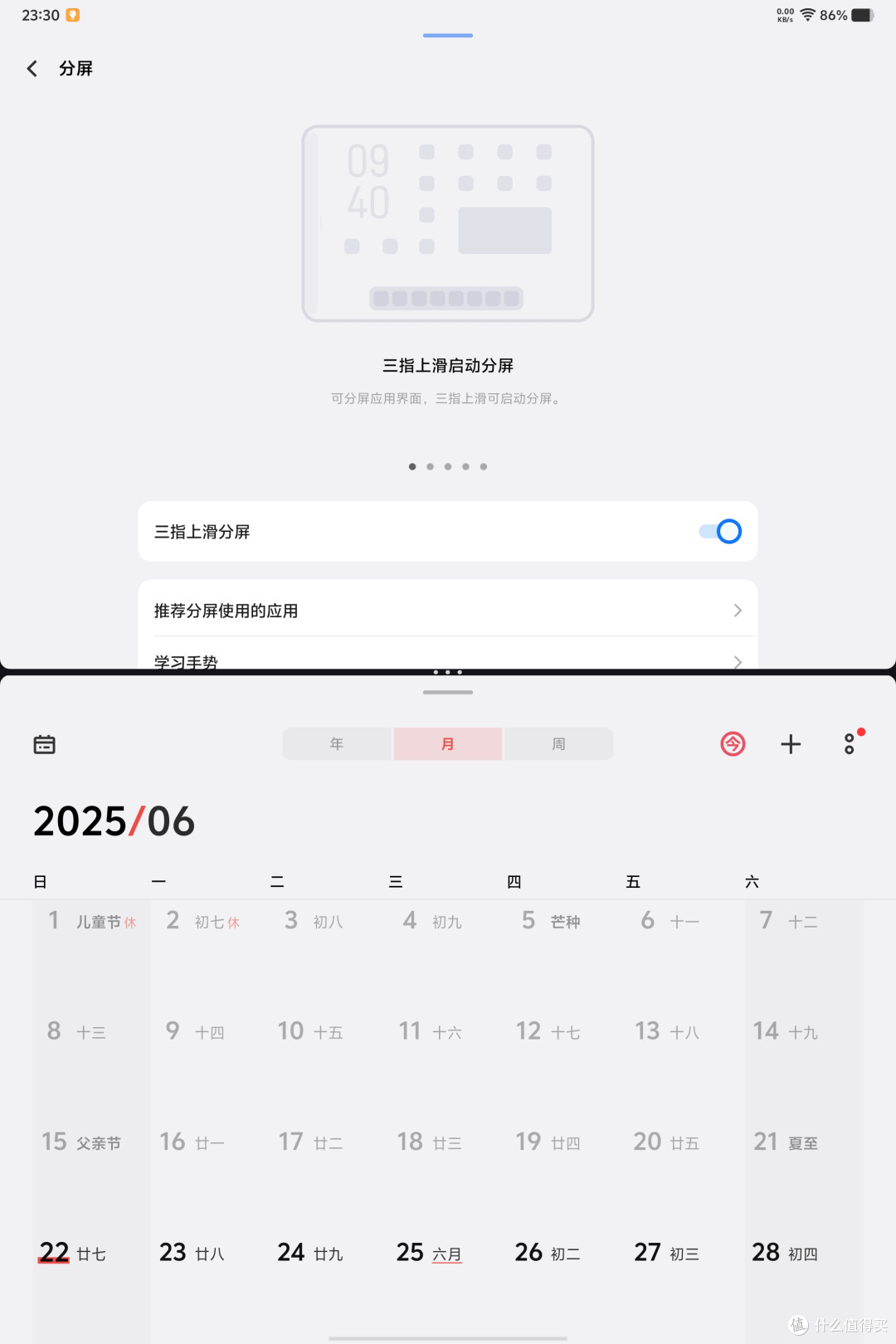Open the 学习手势 row
The height and width of the screenshot is (1344, 896).
(x=447, y=660)
